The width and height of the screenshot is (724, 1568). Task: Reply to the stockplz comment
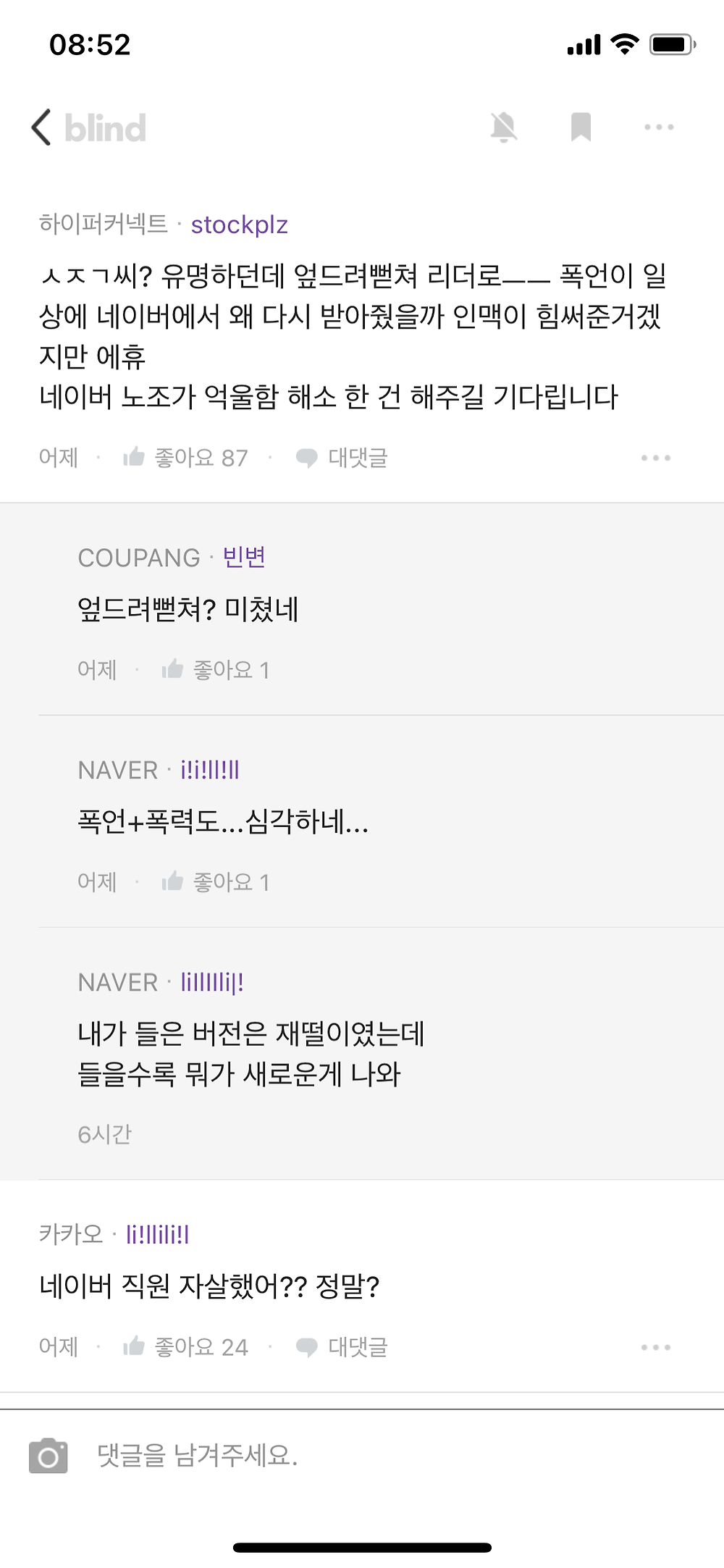342,458
